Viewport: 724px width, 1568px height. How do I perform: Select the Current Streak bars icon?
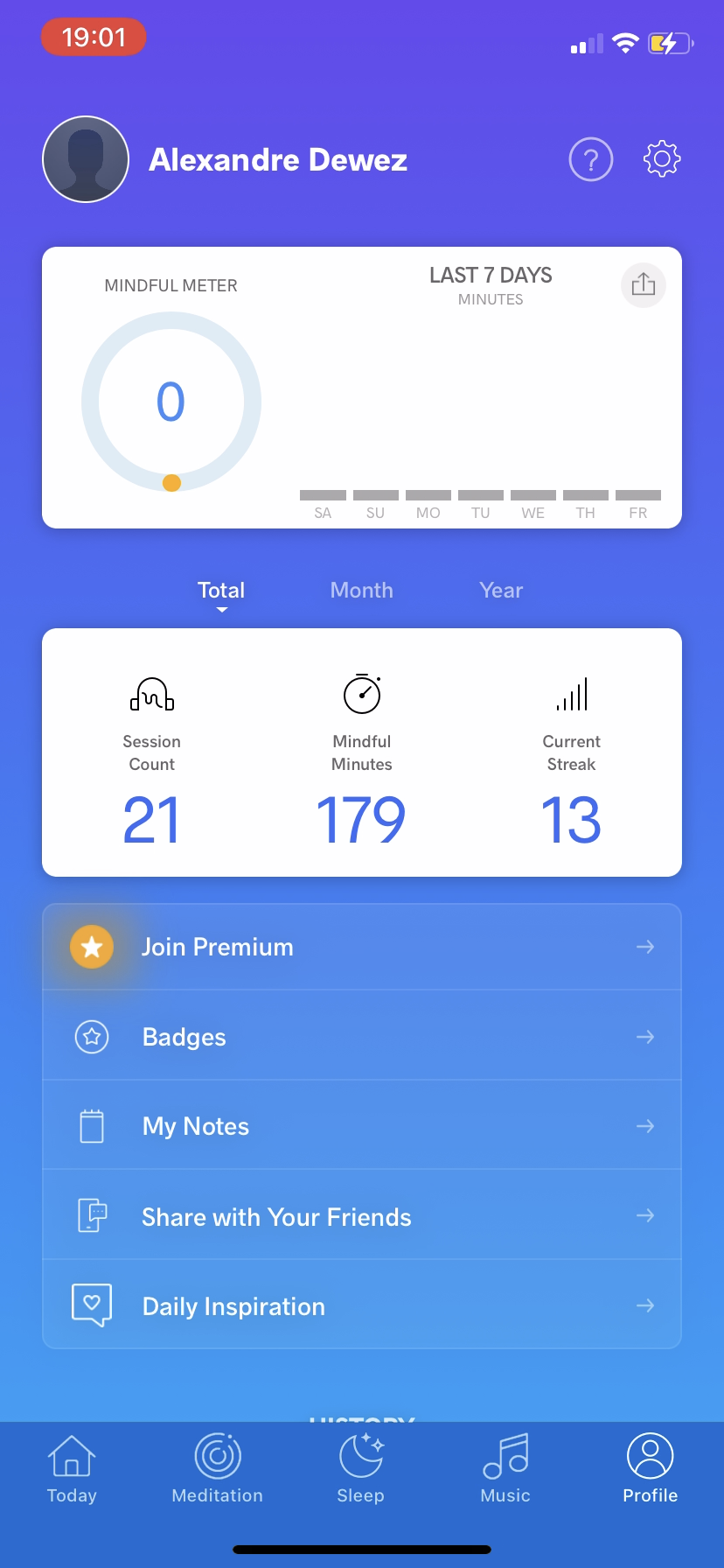pos(571,693)
